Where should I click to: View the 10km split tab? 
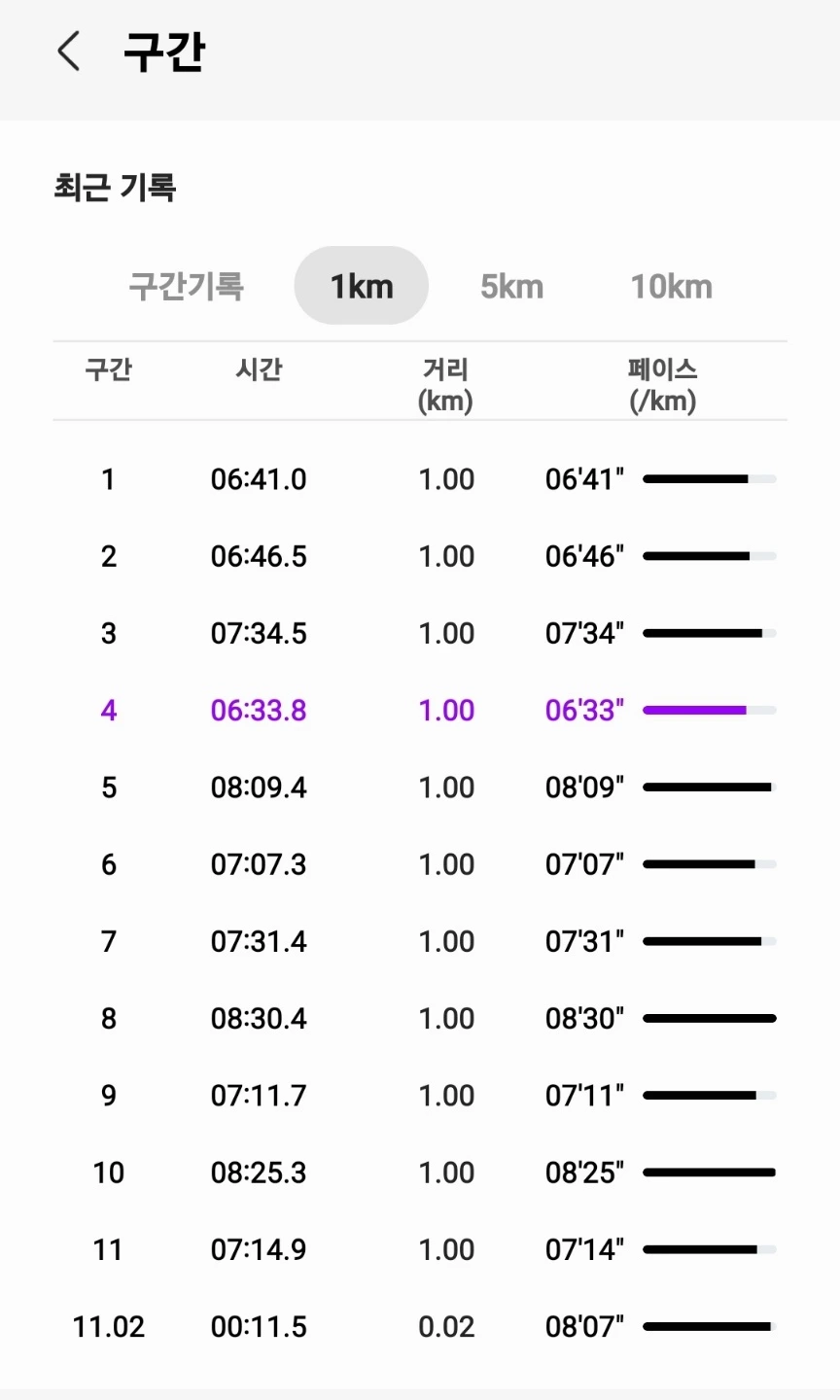(671, 286)
